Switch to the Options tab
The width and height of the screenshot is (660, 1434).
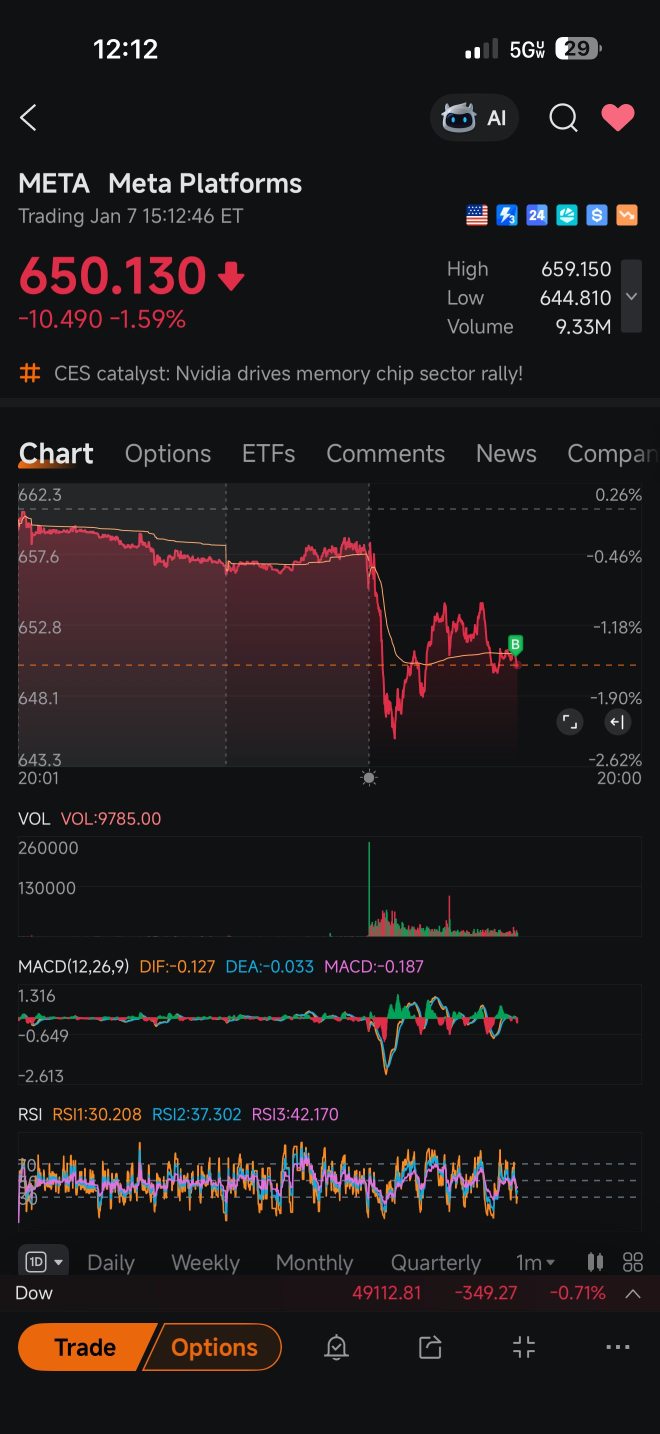pyautogui.click(x=168, y=453)
